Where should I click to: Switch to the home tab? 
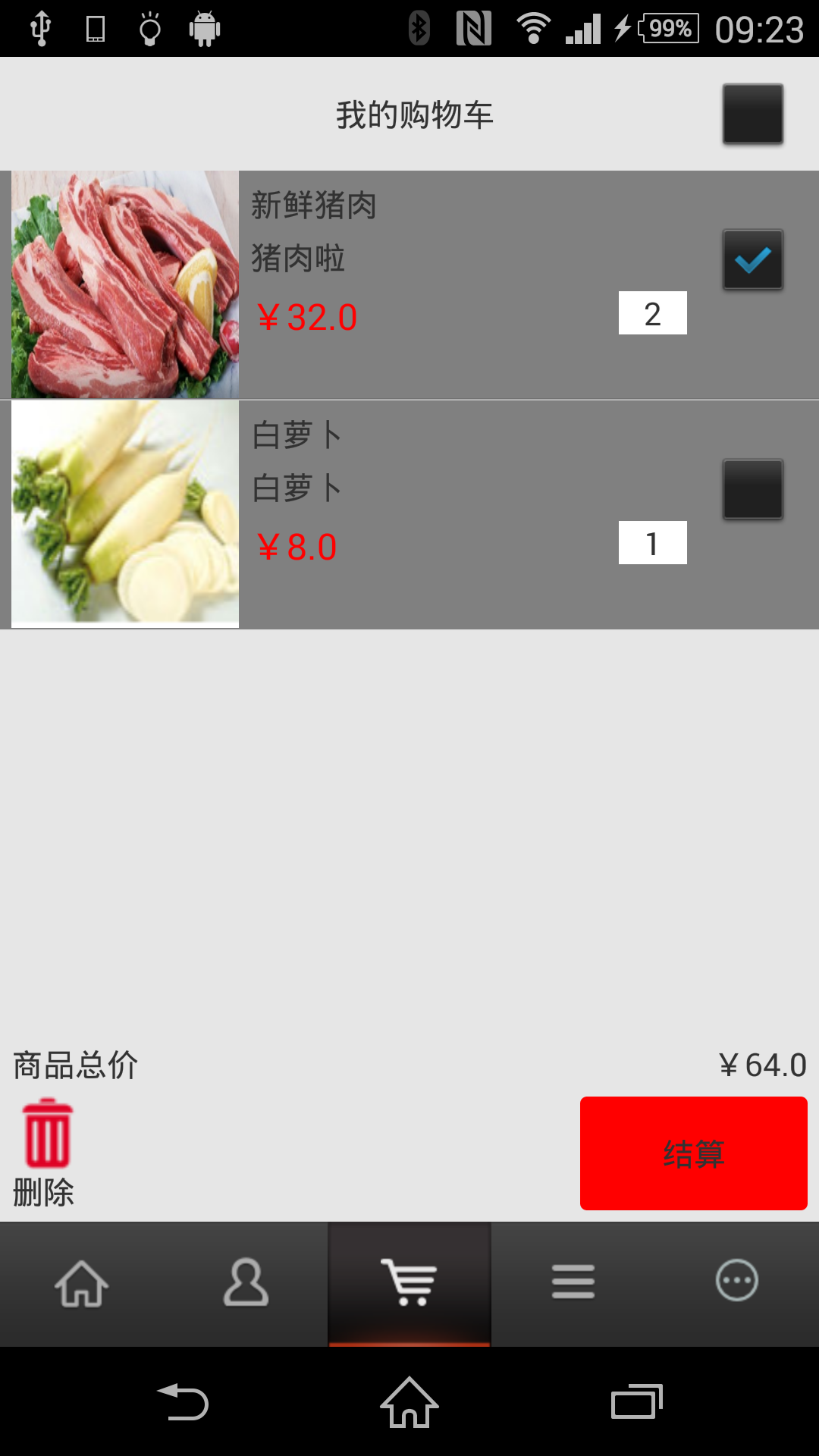[x=82, y=1283]
